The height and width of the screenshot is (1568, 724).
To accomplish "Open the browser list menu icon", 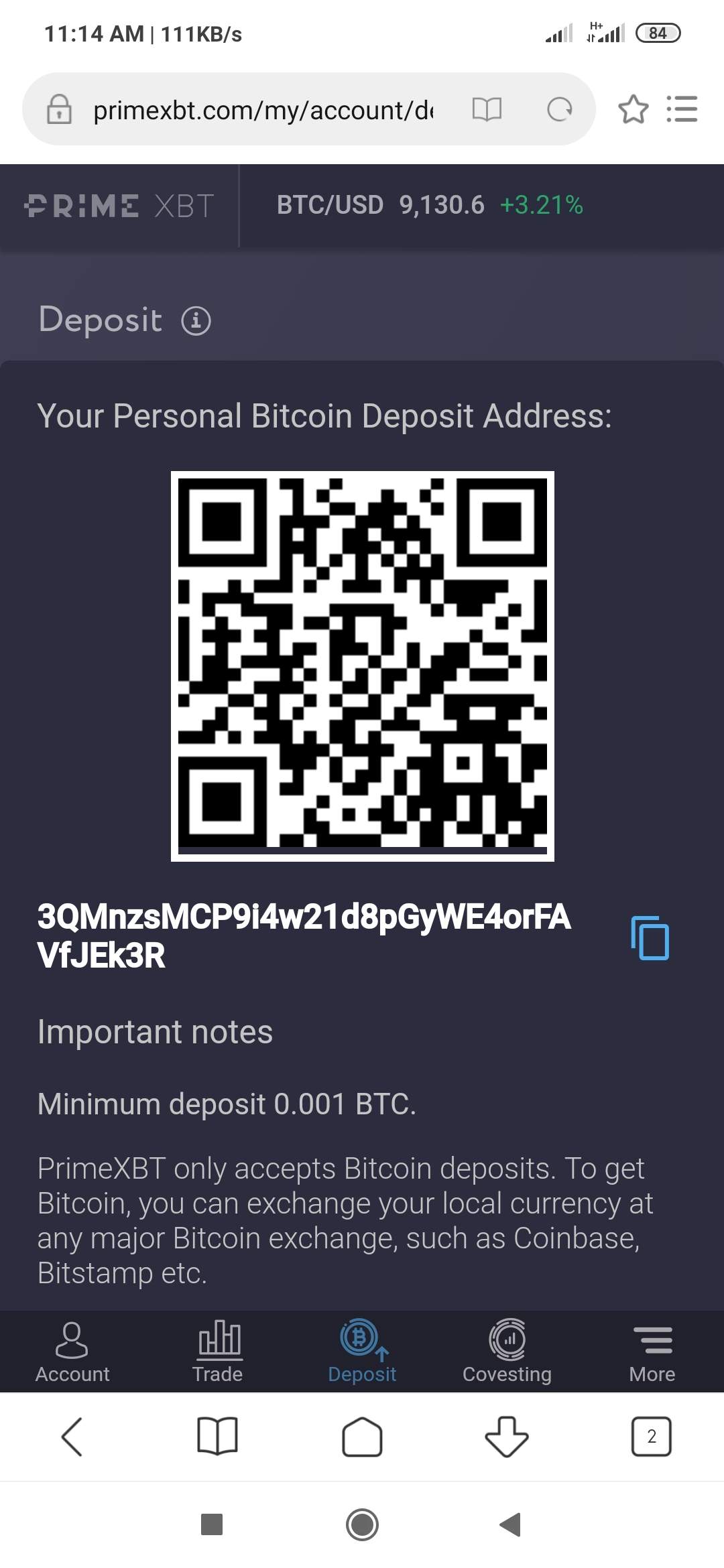I will coord(682,109).
